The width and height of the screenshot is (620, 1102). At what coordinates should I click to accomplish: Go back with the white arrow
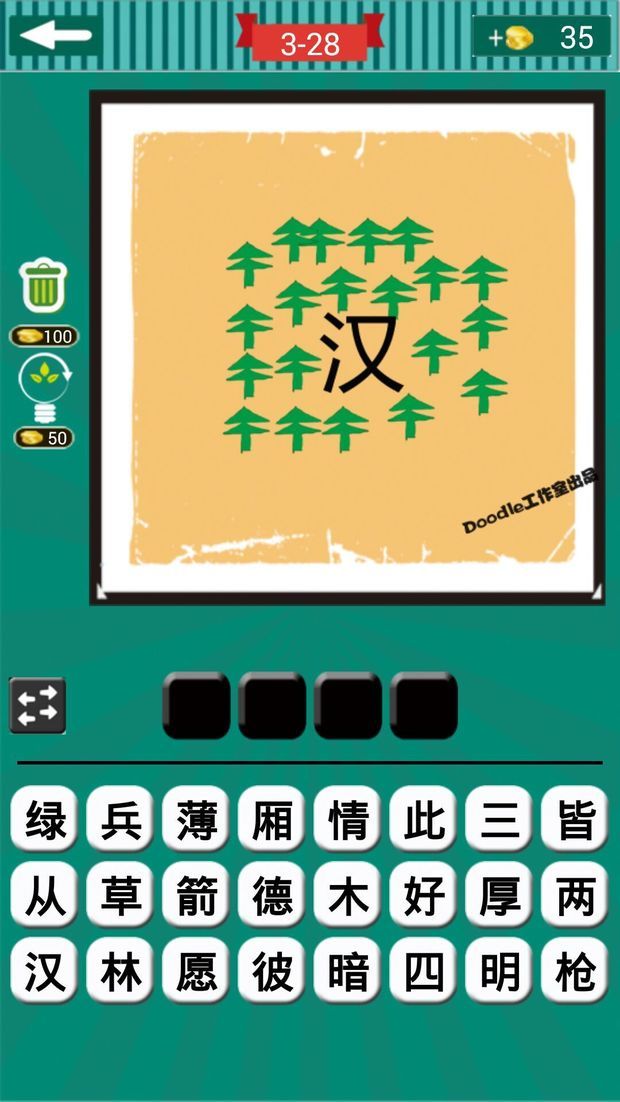pos(55,35)
